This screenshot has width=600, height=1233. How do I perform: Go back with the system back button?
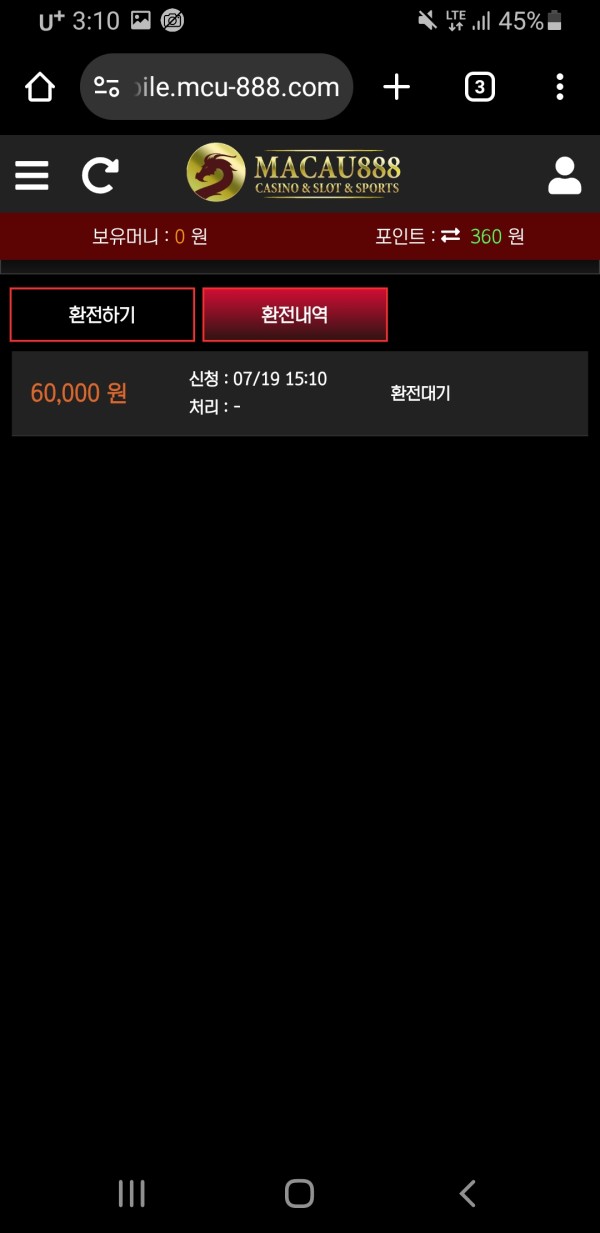click(x=467, y=1192)
